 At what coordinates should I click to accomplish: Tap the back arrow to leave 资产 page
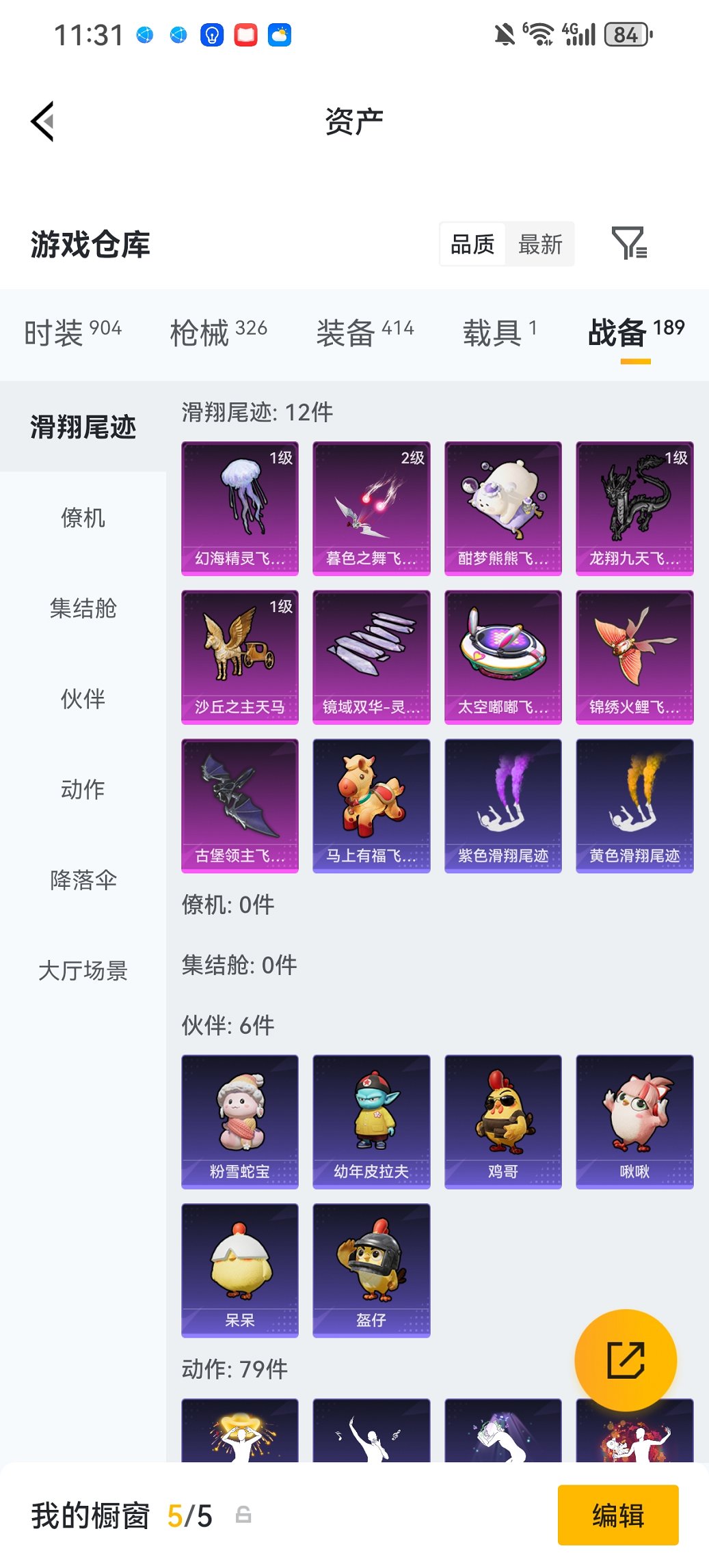(x=42, y=120)
